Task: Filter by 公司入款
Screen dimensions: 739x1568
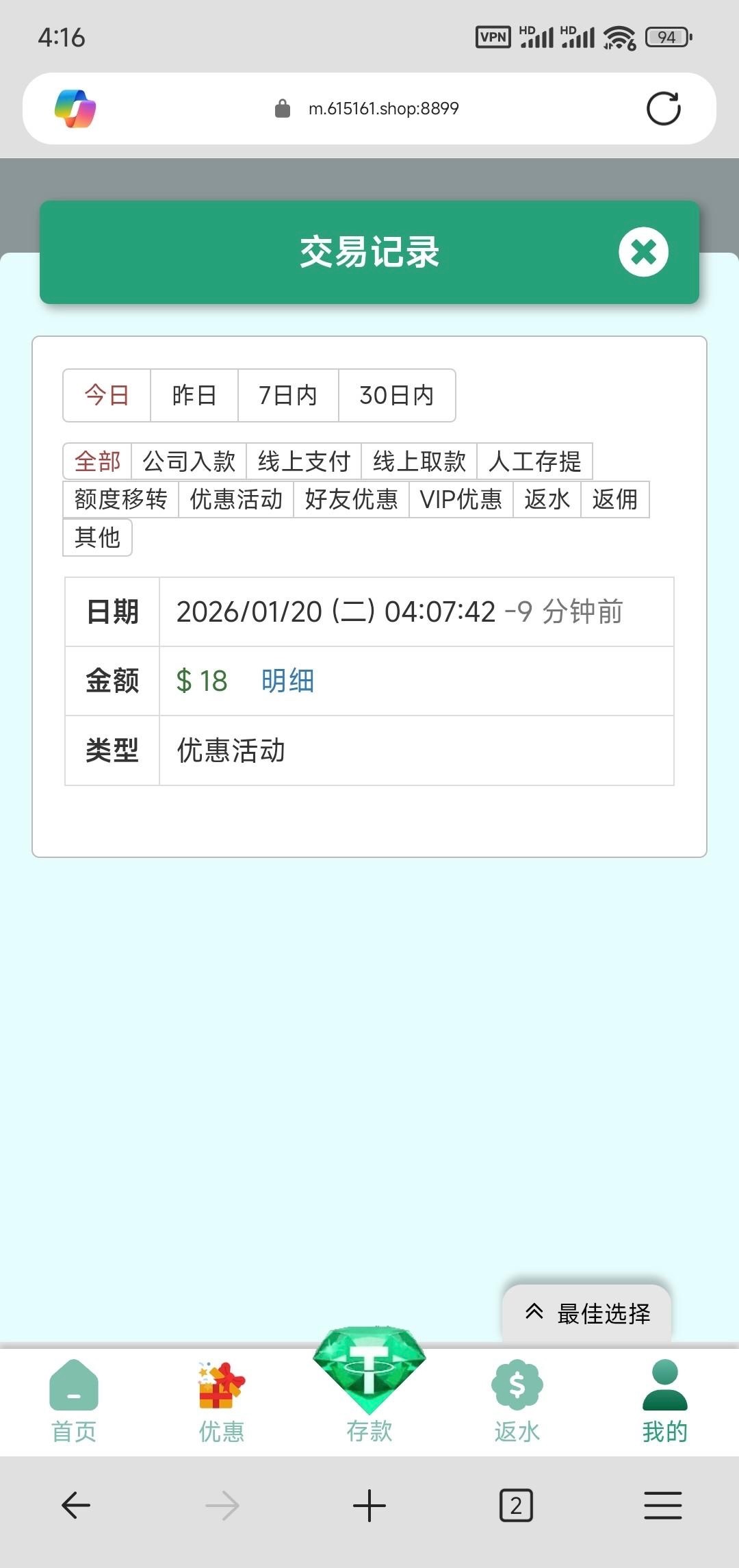Action: [x=189, y=461]
